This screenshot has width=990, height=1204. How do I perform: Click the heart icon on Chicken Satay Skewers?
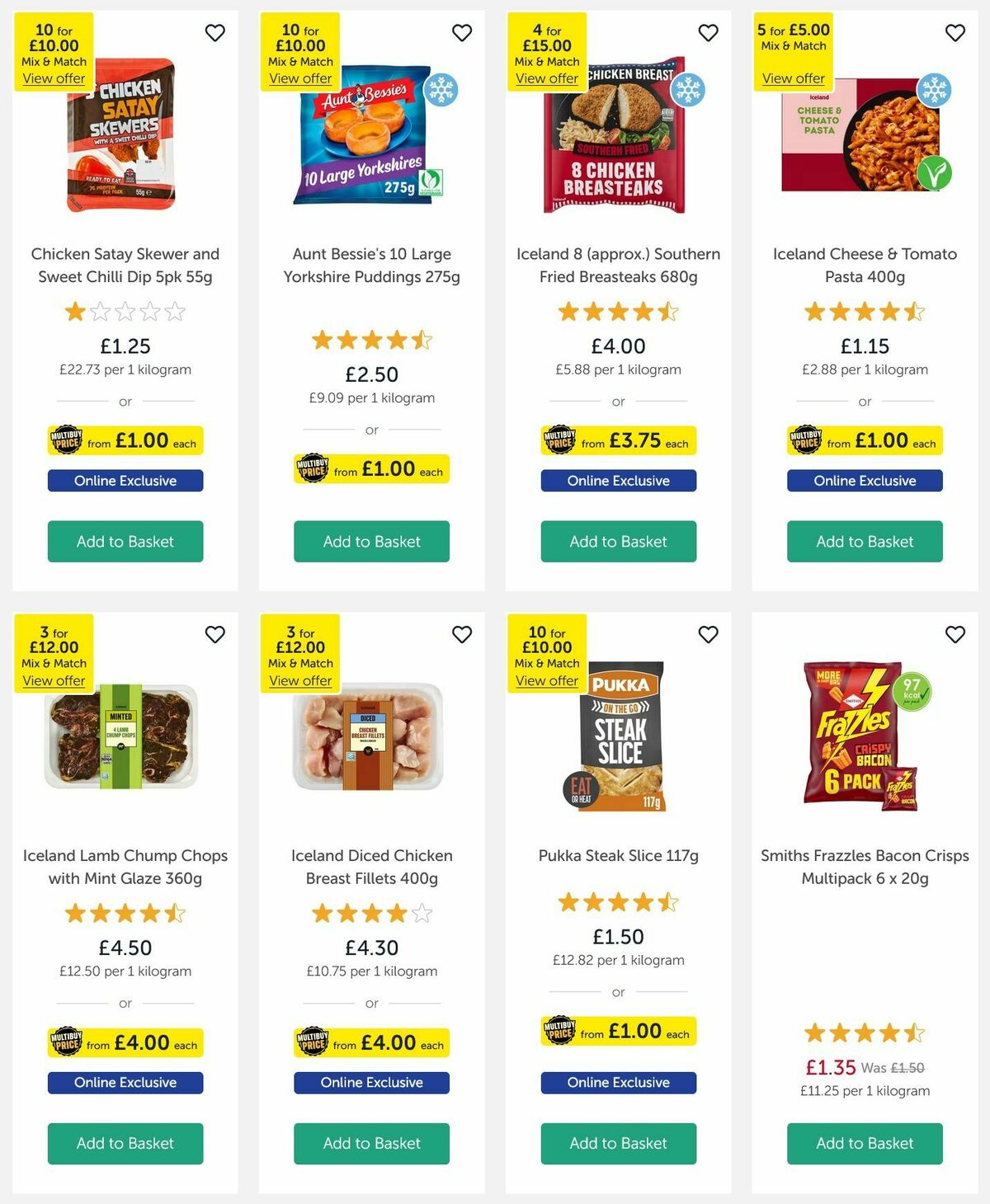click(x=215, y=33)
